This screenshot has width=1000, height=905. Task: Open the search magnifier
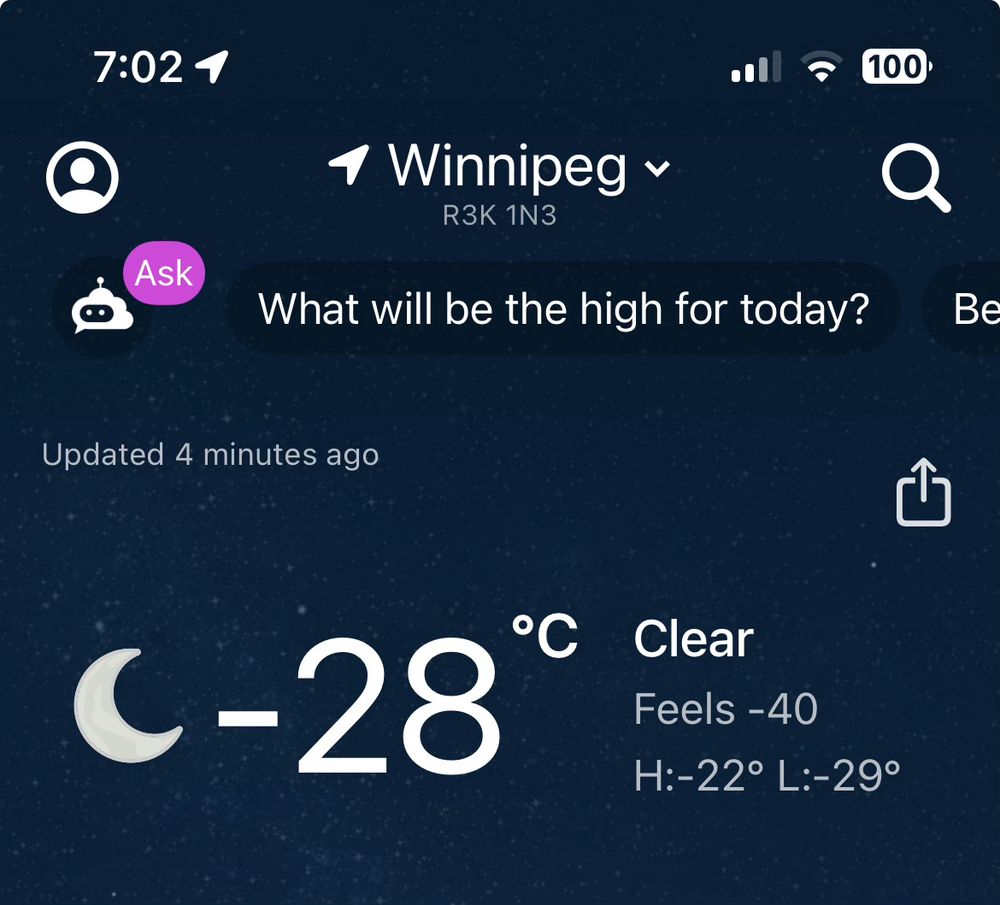pos(916,177)
